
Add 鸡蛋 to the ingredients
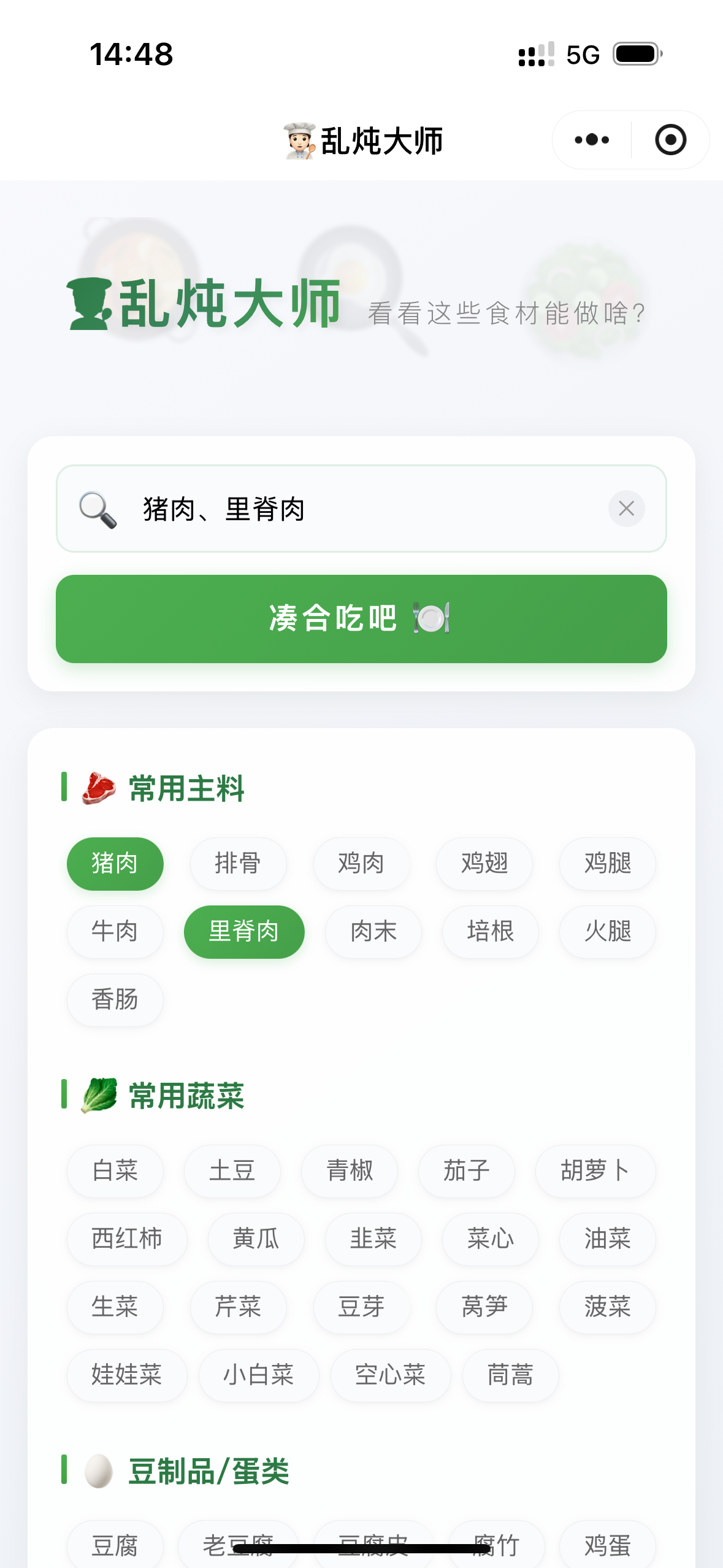pyautogui.click(x=608, y=1545)
